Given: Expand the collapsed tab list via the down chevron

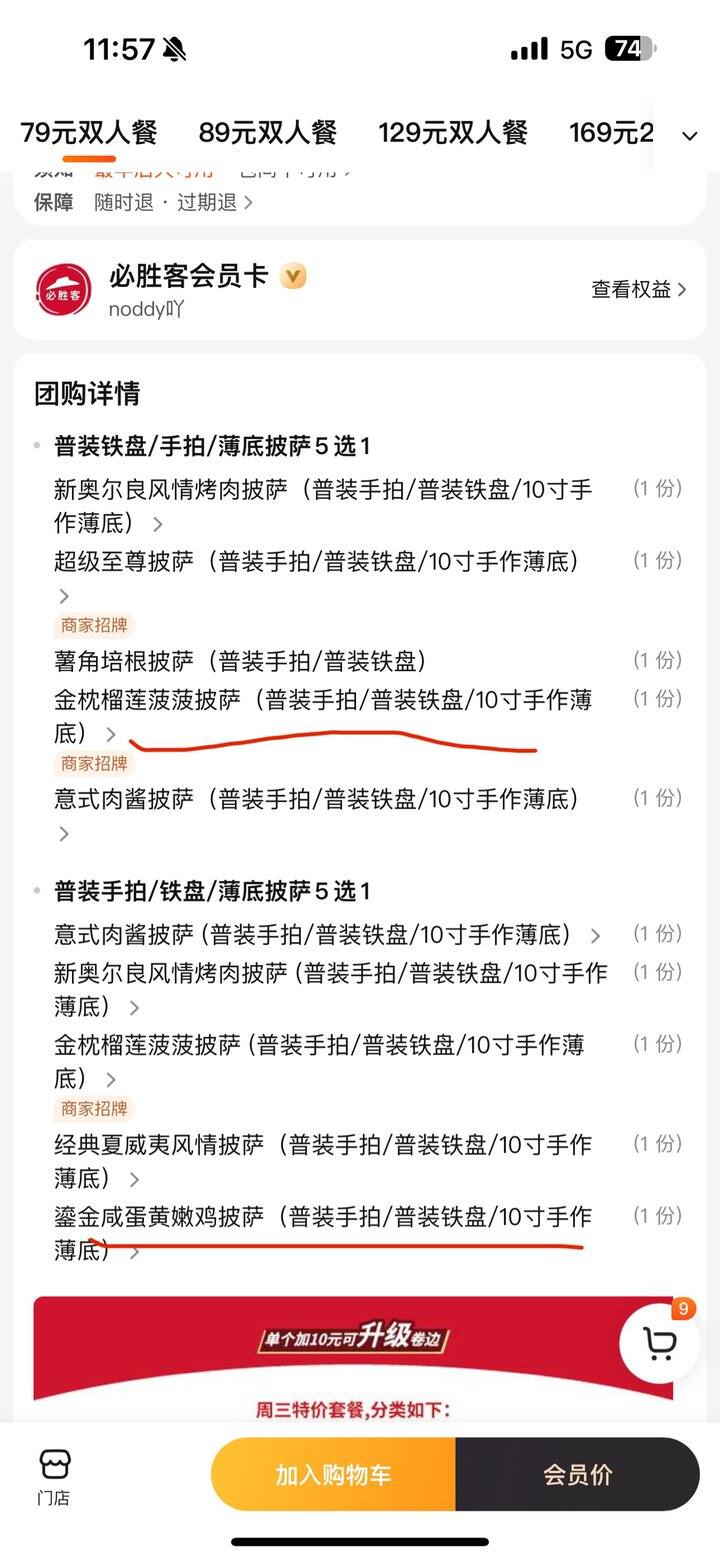Looking at the screenshot, I should click(x=689, y=136).
